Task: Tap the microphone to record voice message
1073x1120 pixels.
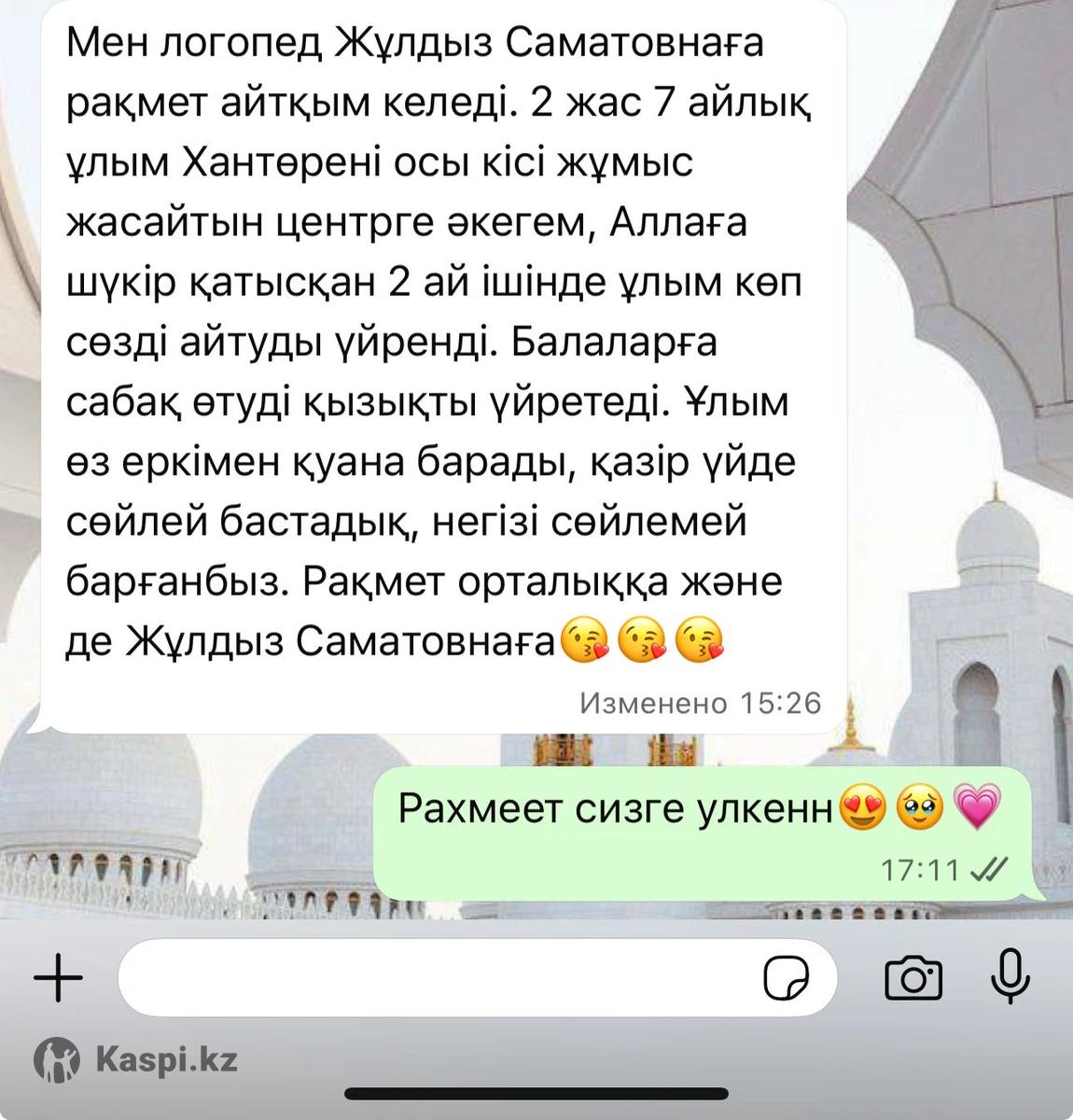Action: 1010,976
